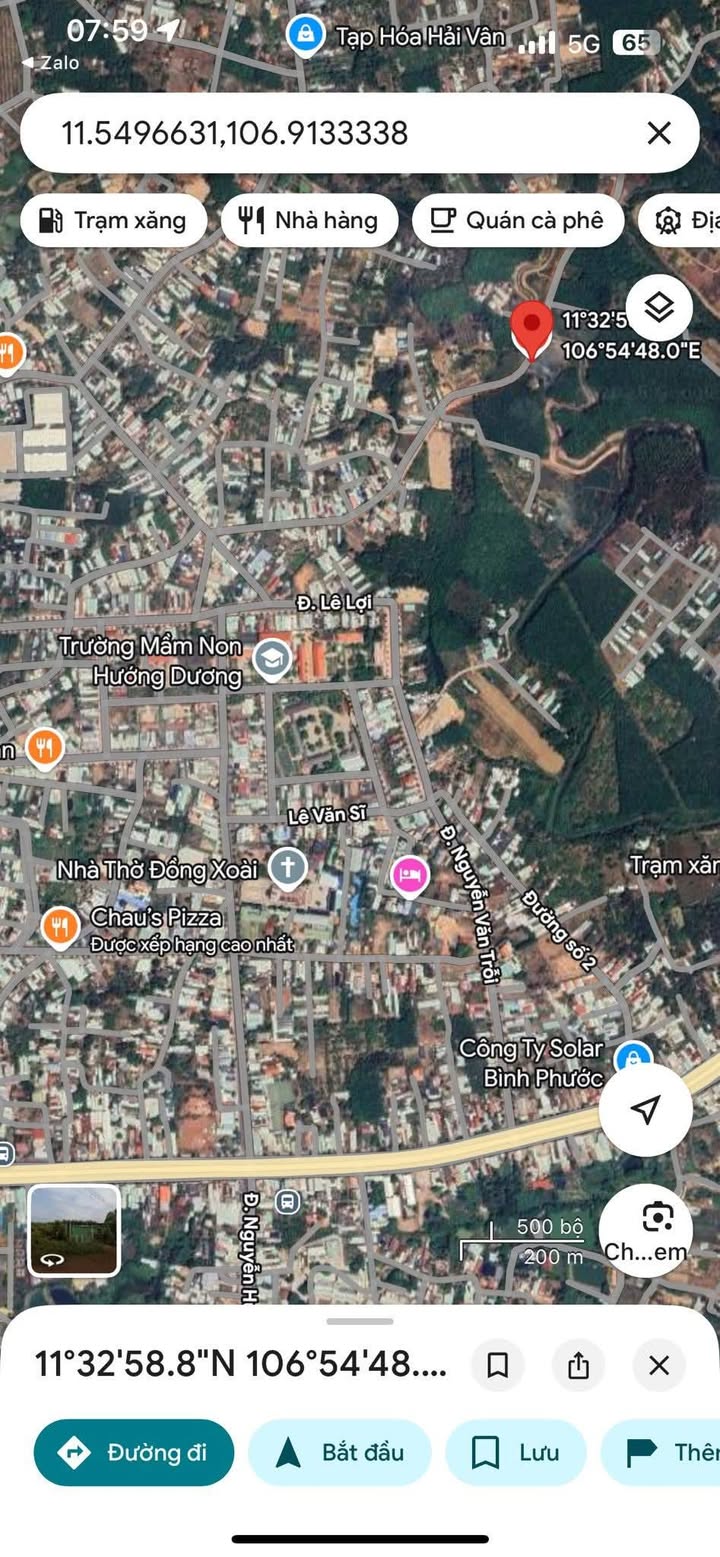This screenshot has width=720, height=1557.
Task: Open Chau's Pizza place marker
Action: [61, 928]
